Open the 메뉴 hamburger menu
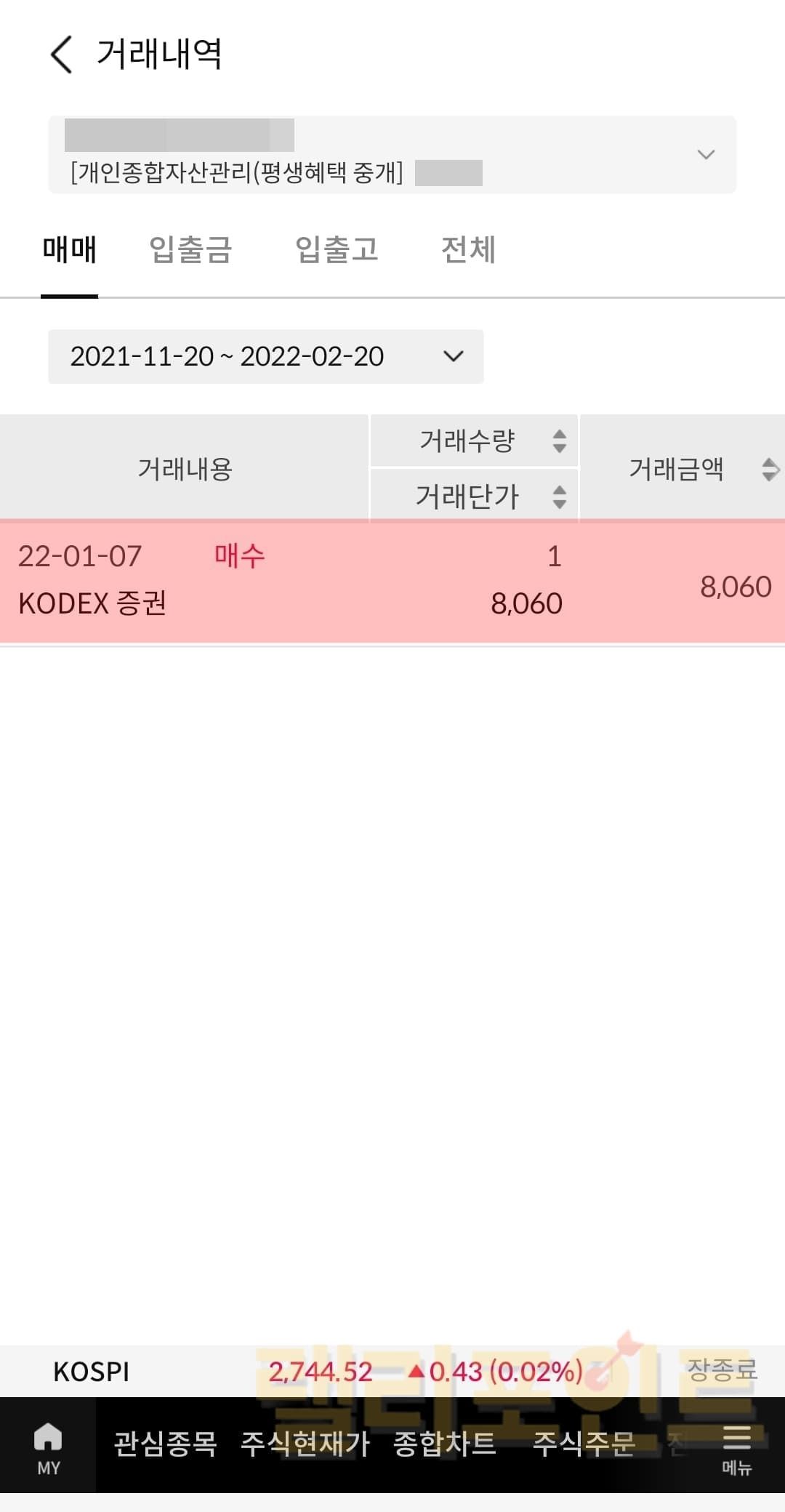785x1512 pixels. click(x=736, y=1447)
